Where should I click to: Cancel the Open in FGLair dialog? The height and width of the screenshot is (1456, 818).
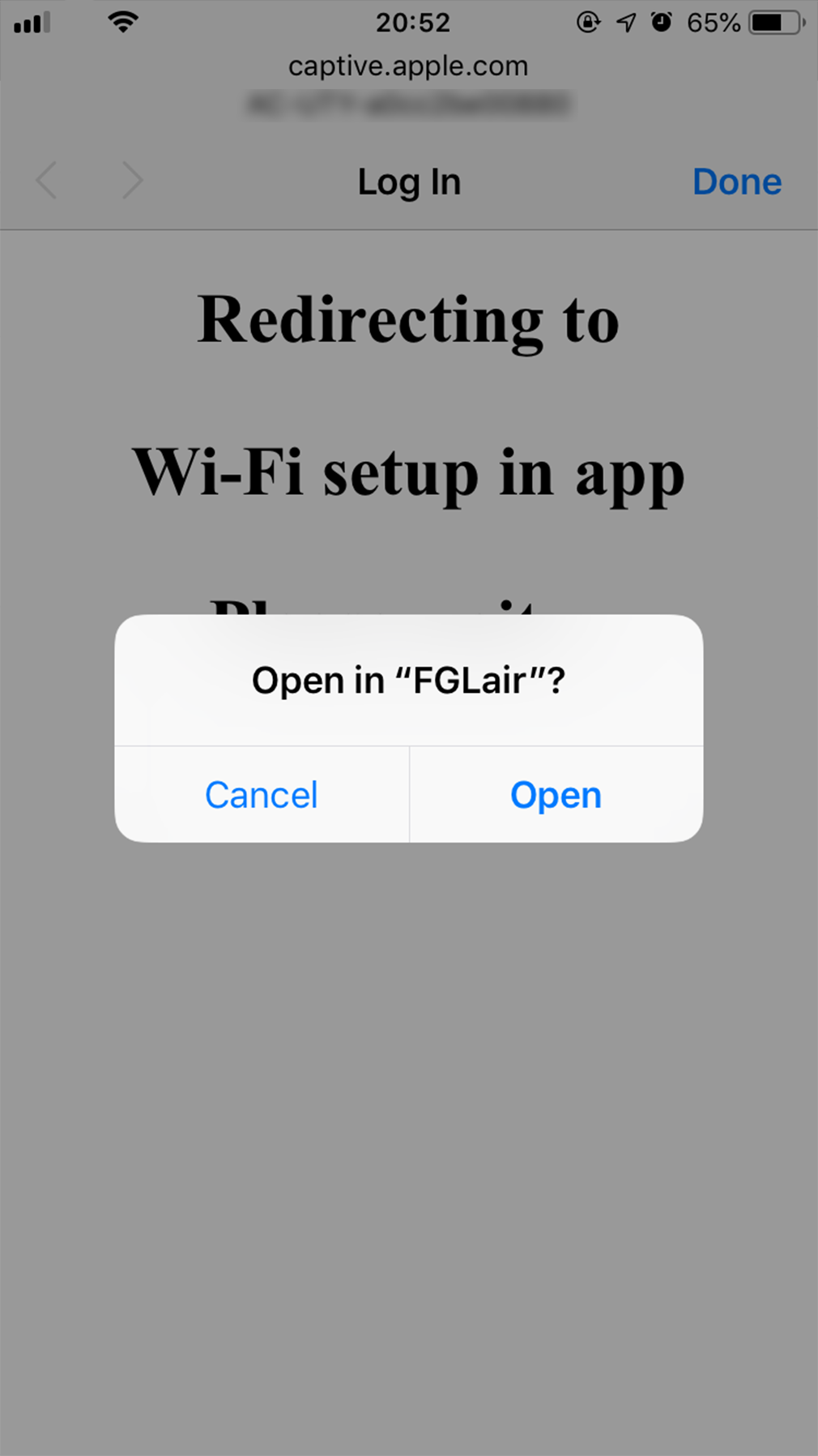pyautogui.click(x=261, y=795)
